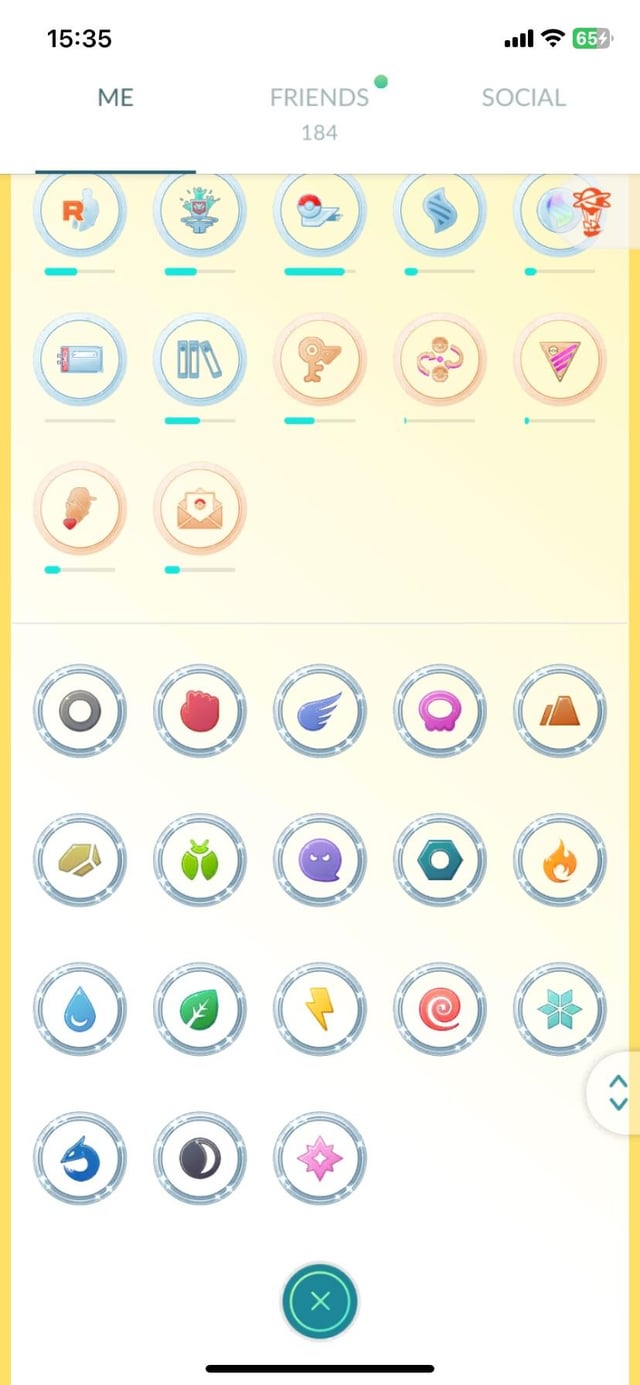Open the Flying blue wing medal
Screen dimensions: 640x1385
point(320,711)
